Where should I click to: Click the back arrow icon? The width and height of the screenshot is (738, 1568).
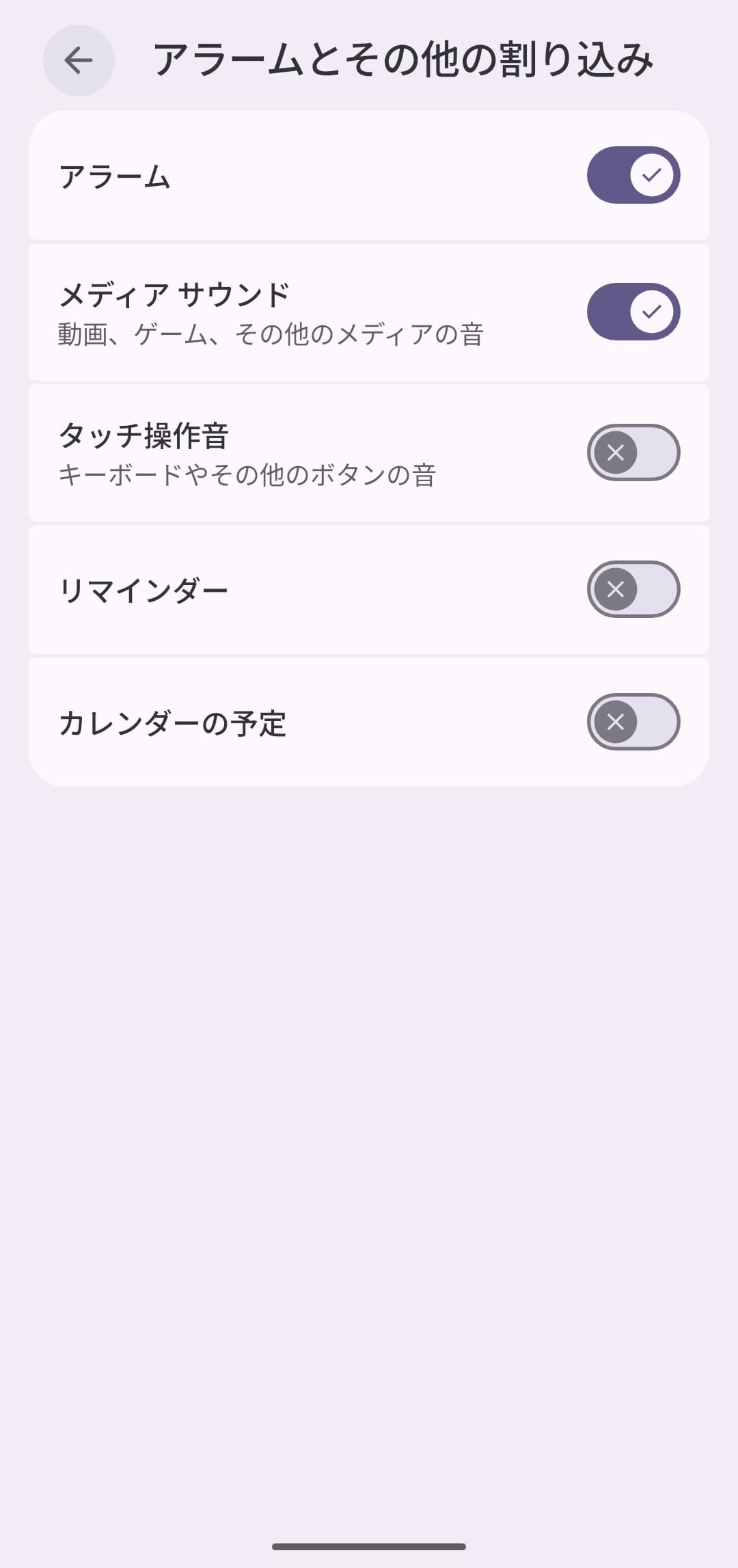click(x=77, y=61)
